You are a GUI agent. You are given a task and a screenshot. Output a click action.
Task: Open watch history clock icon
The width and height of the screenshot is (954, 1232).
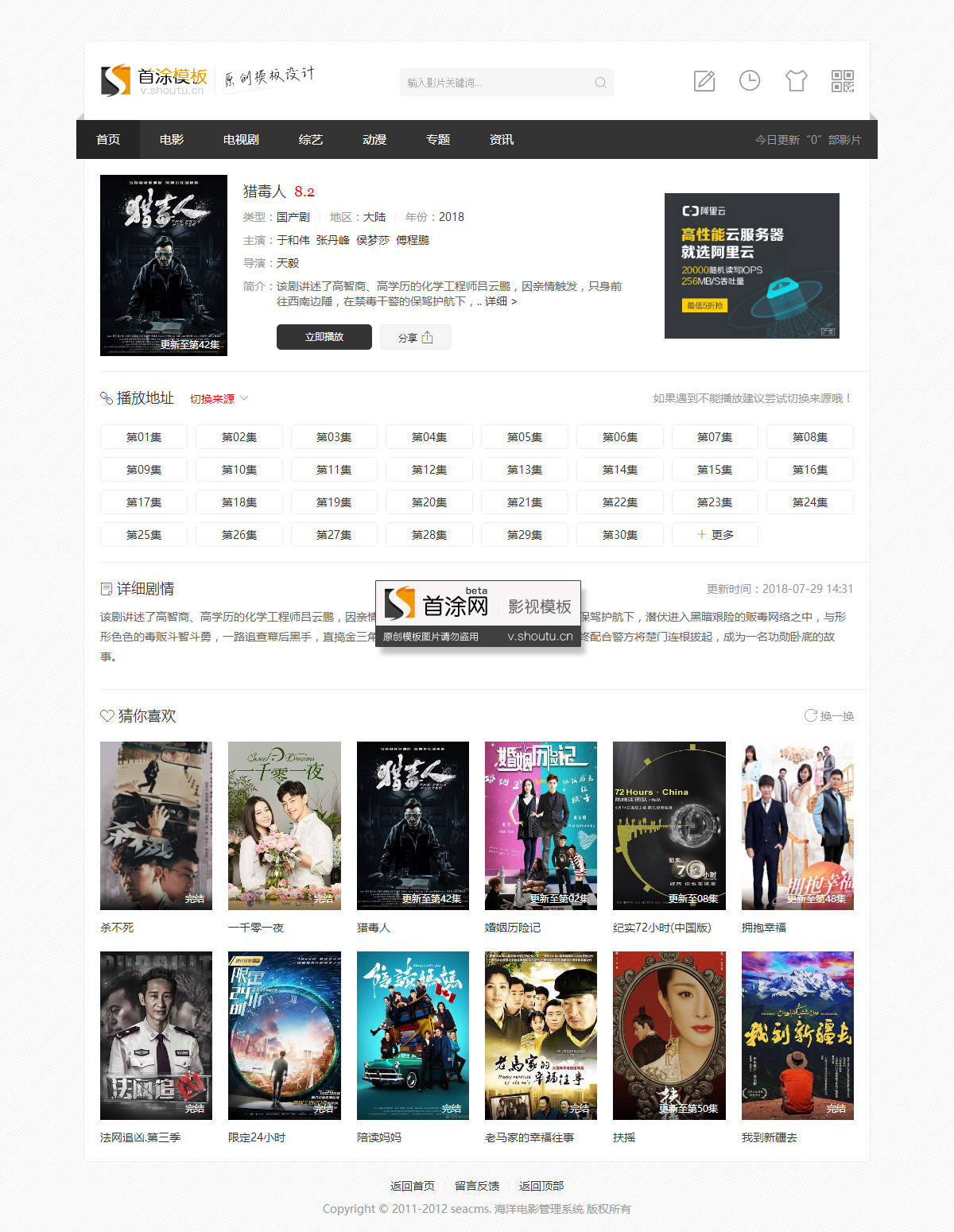click(750, 80)
